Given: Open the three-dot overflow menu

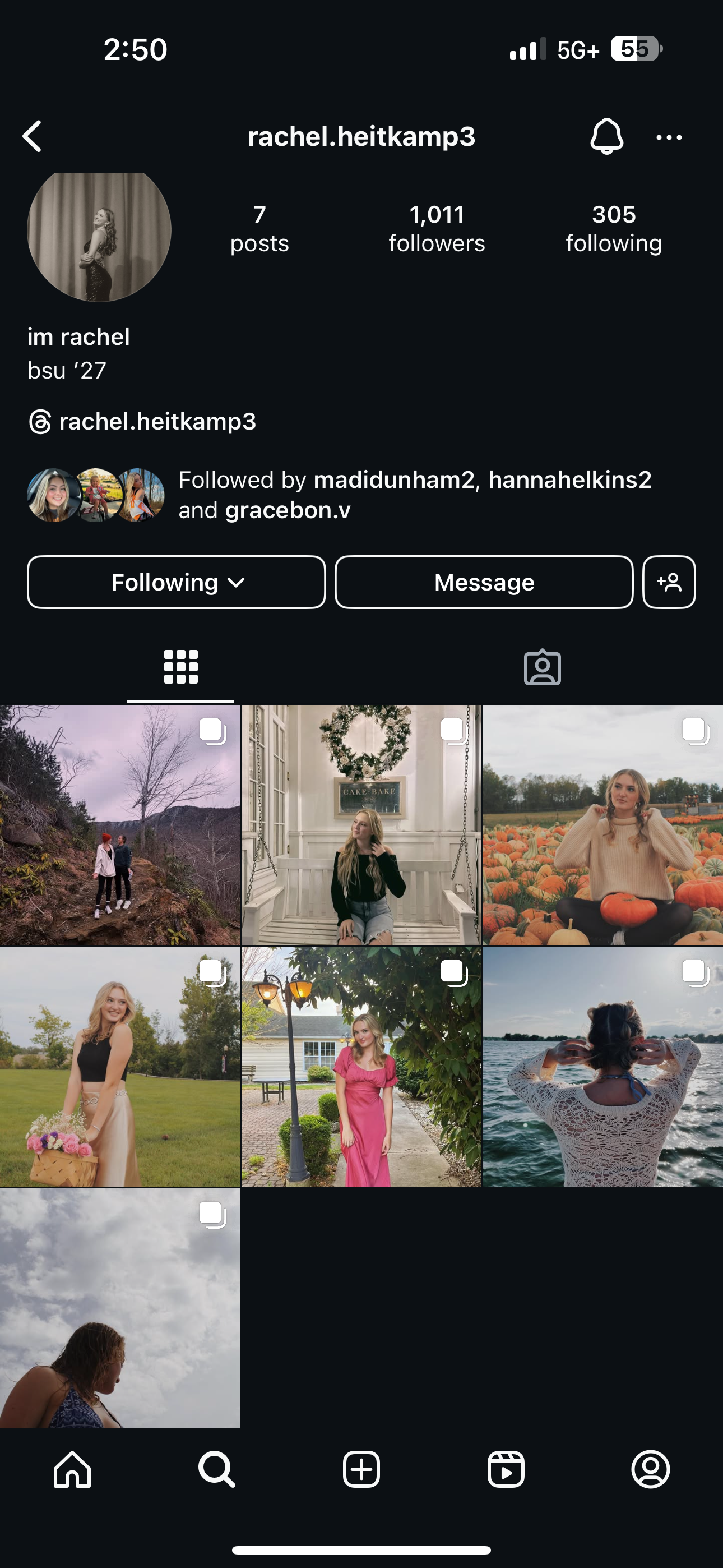Looking at the screenshot, I should click(669, 137).
